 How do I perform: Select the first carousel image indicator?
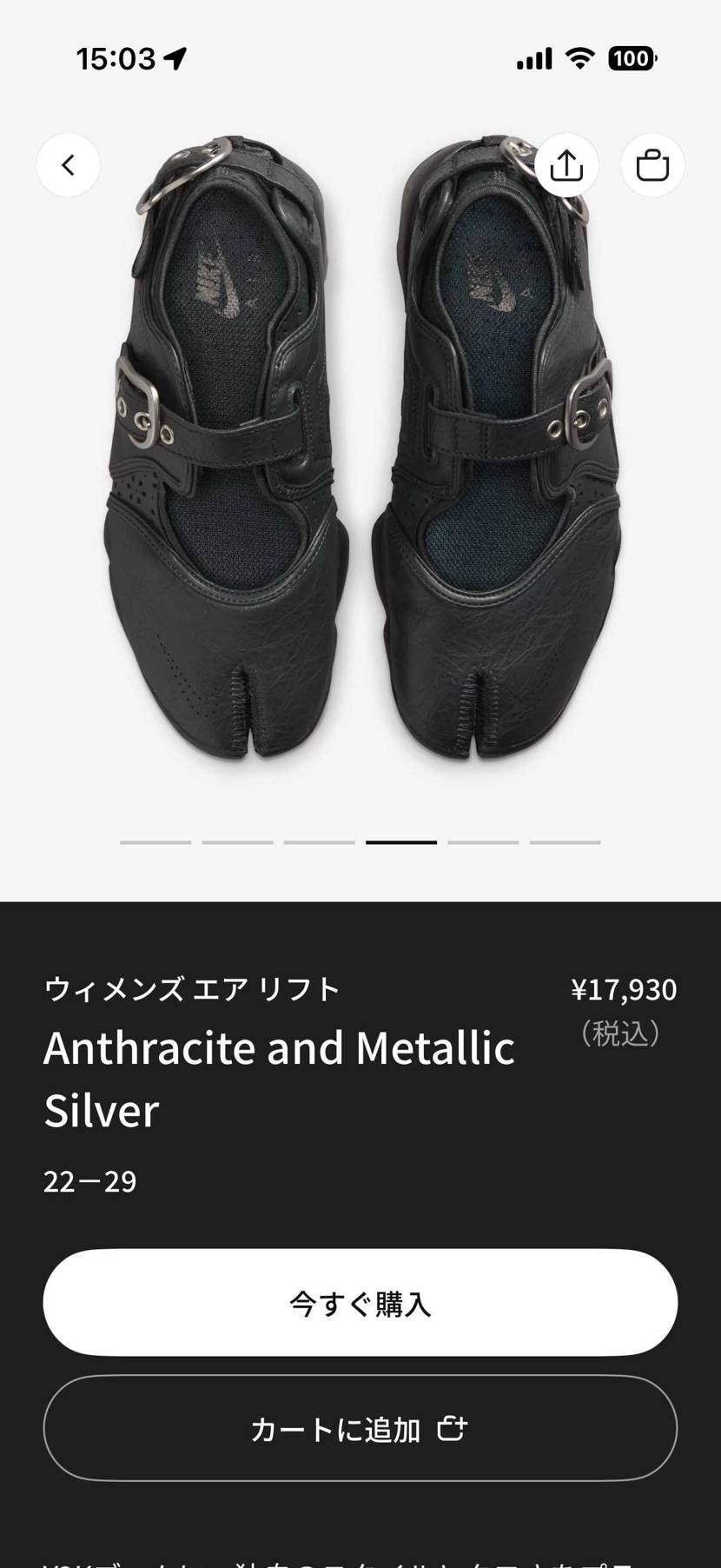click(x=156, y=841)
